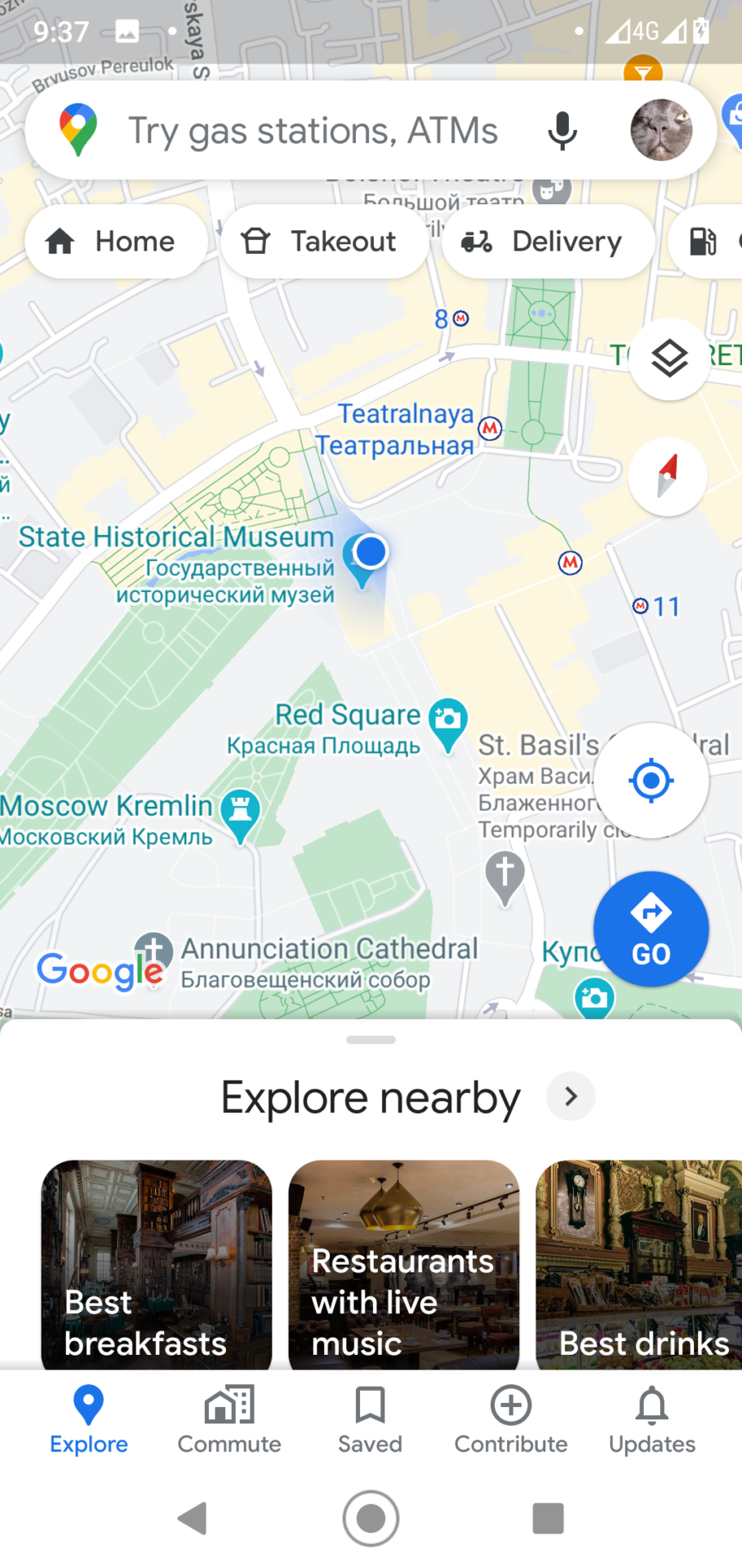The image size is (742, 1568).
Task: Tap the Red Square map pin
Action: point(447,722)
